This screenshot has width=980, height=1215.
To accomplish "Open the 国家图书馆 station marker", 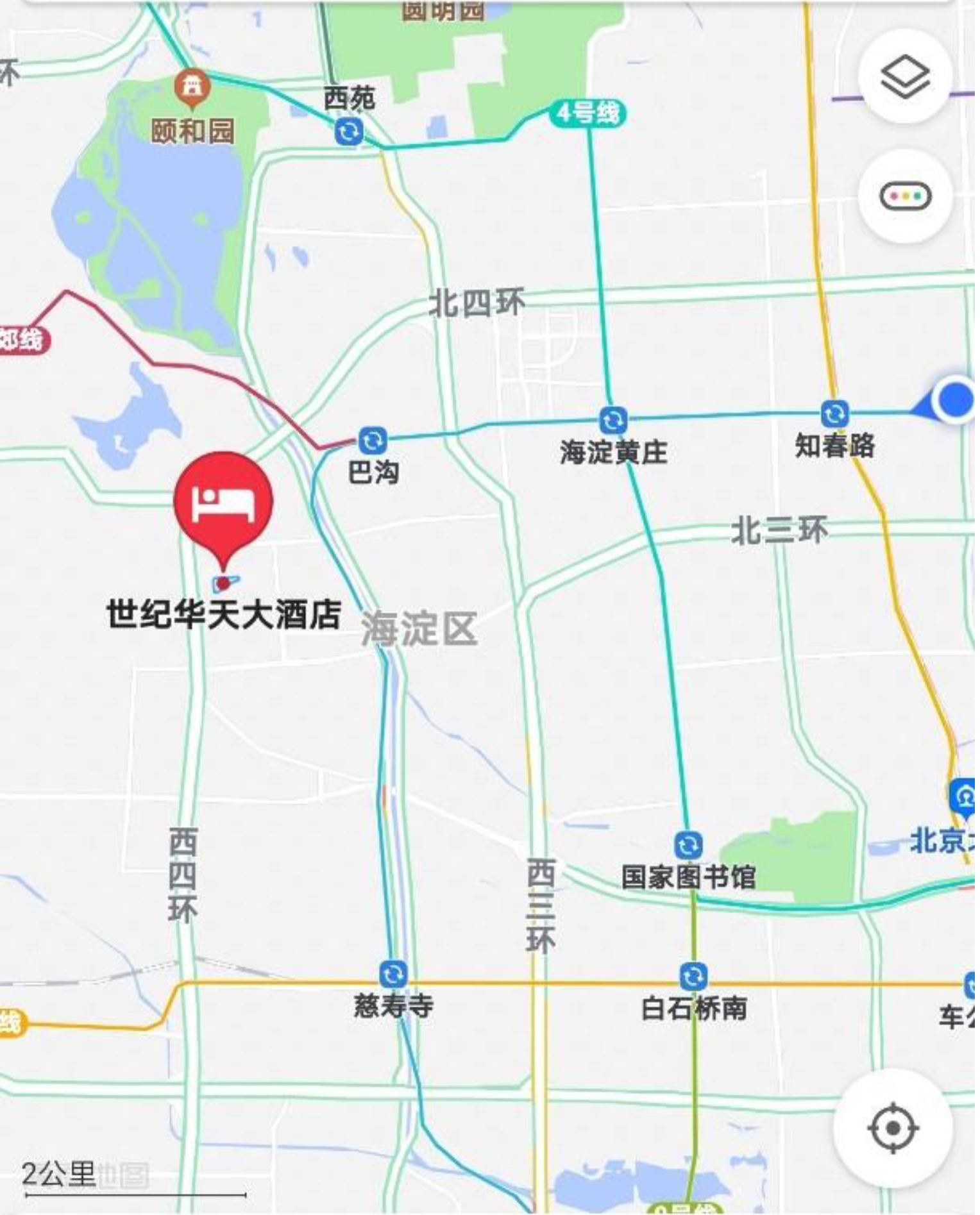I will pos(688,845).
